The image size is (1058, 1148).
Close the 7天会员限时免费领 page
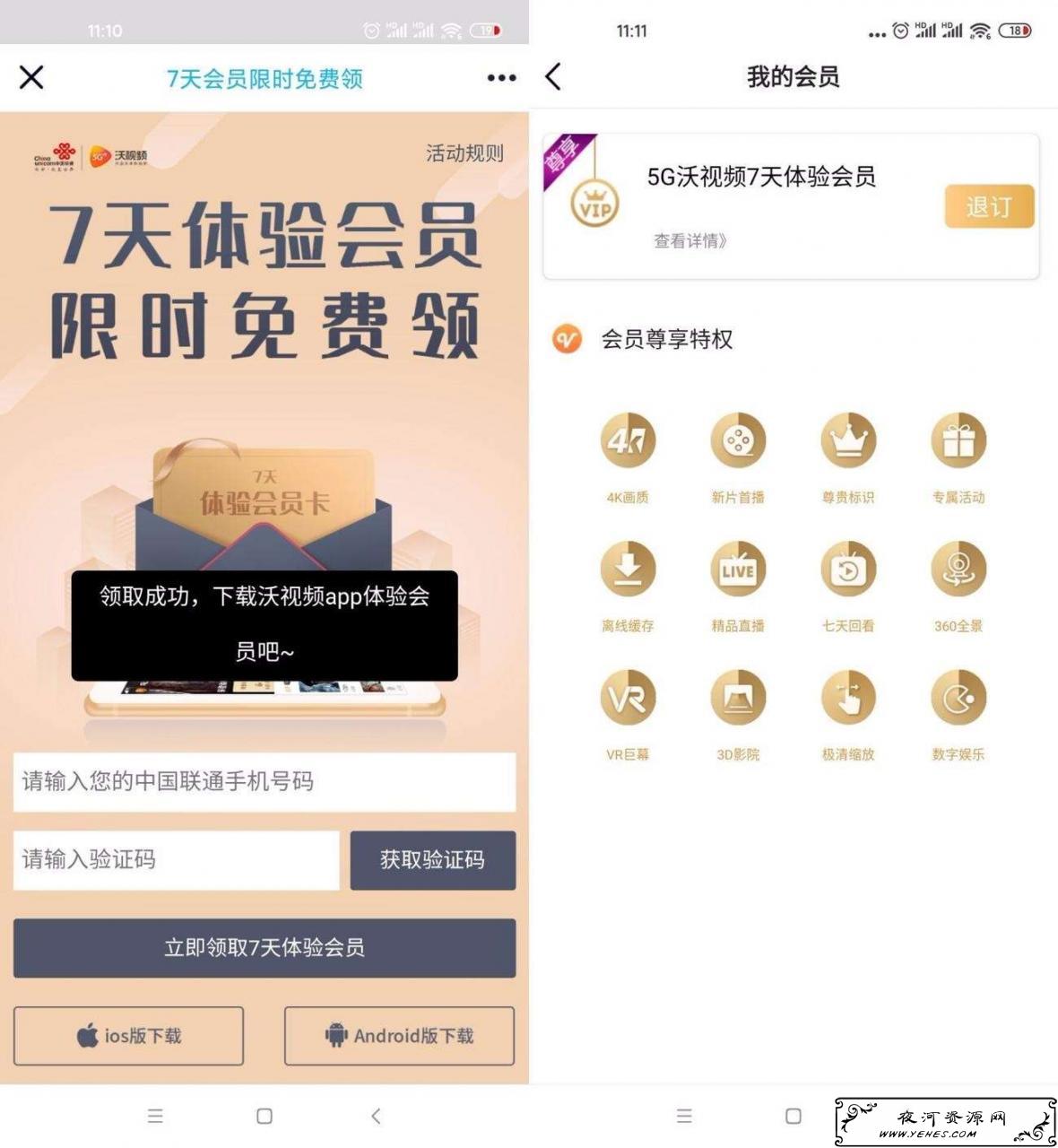pyautogui.click(x=31, y=77)
